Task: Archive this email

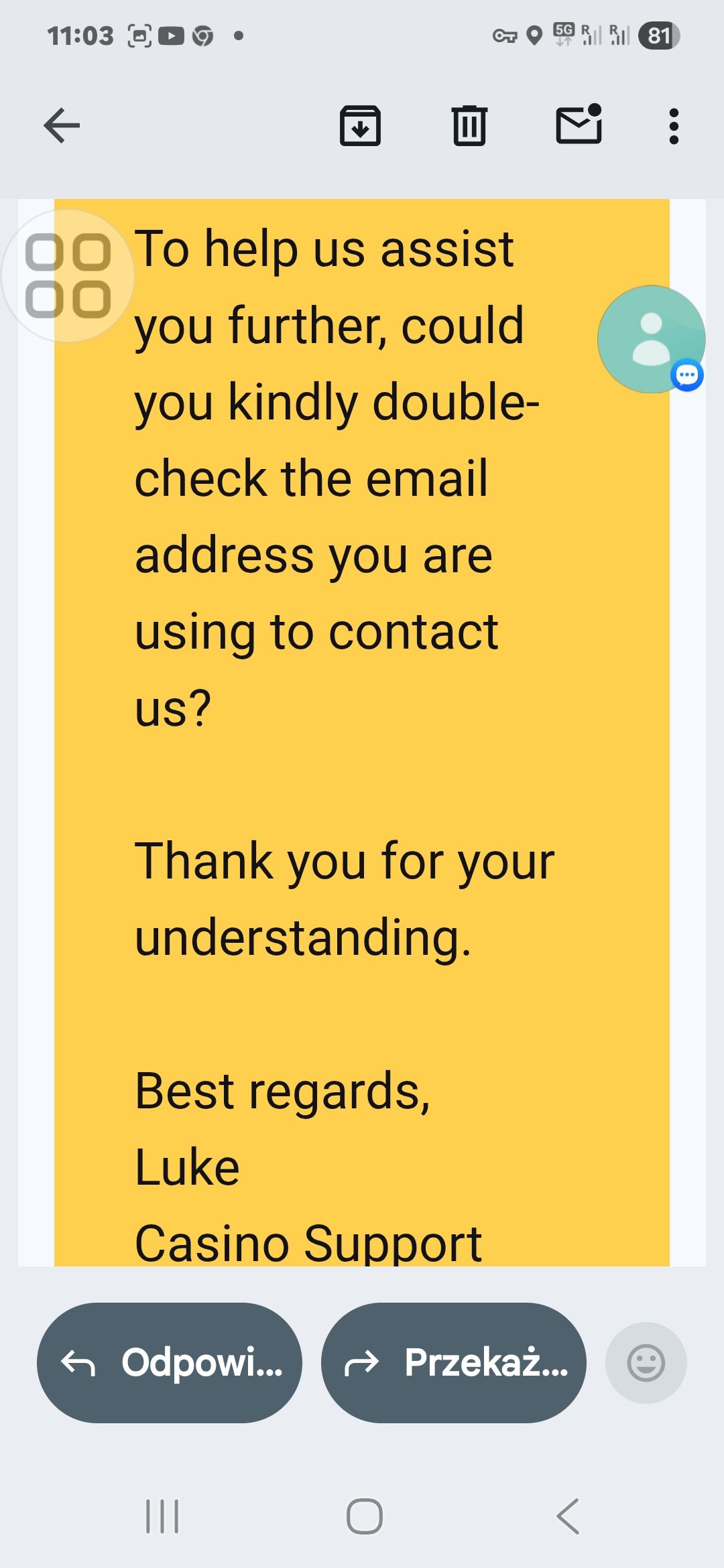Action: click(360, 125)
